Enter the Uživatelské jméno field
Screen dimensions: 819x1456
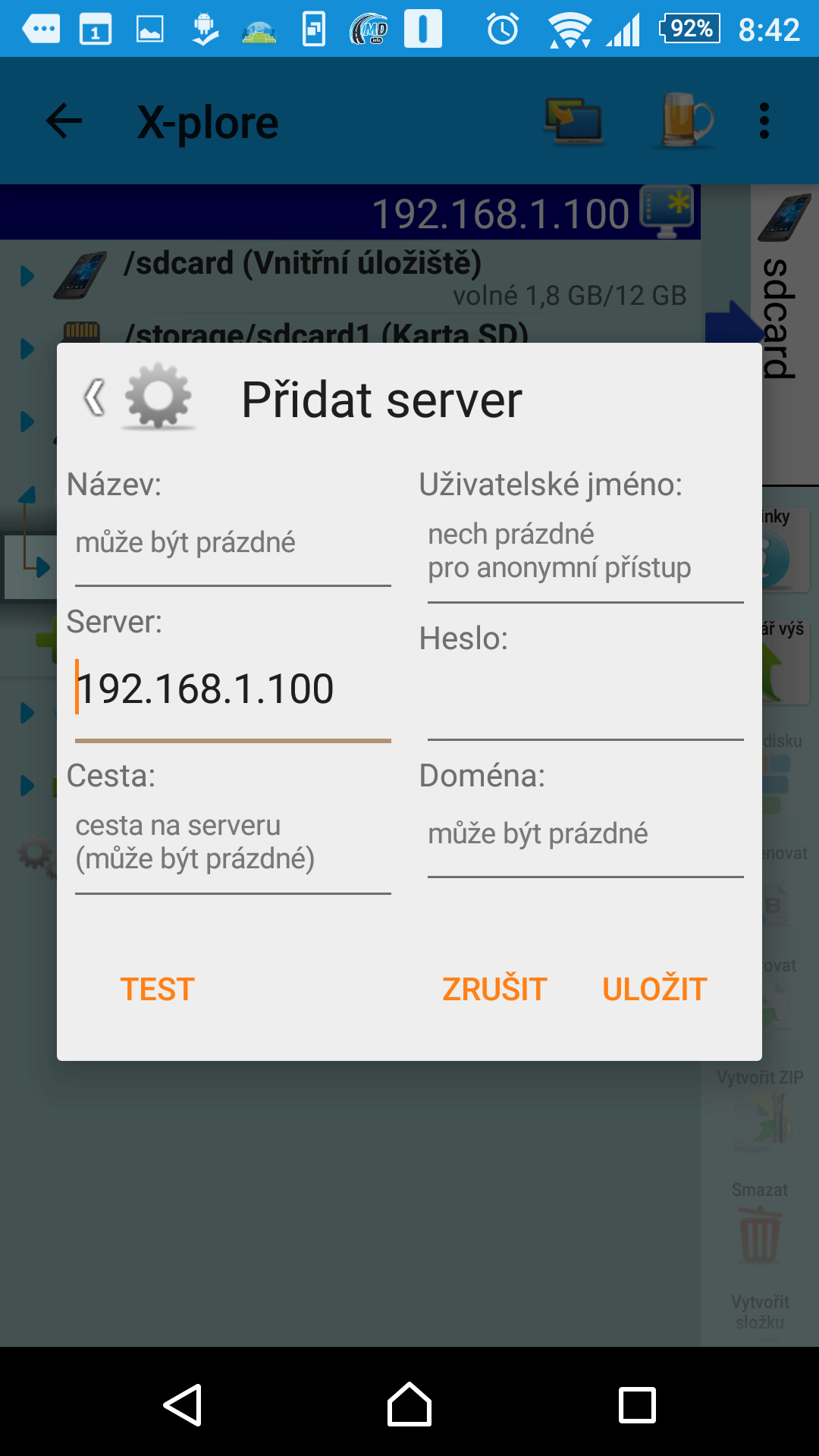(585, 552)
